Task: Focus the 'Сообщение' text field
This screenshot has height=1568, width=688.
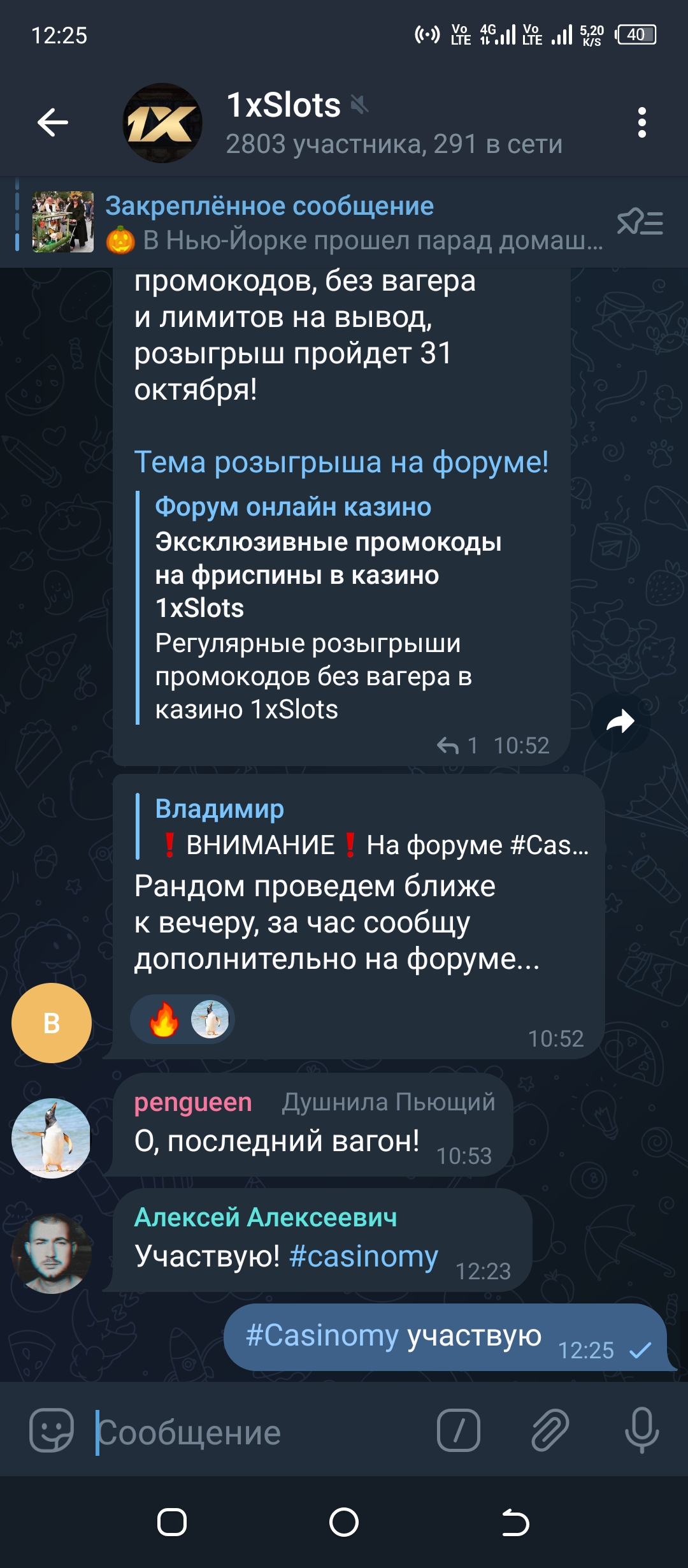Action: pyautogui.click(x=255, y=1433)
